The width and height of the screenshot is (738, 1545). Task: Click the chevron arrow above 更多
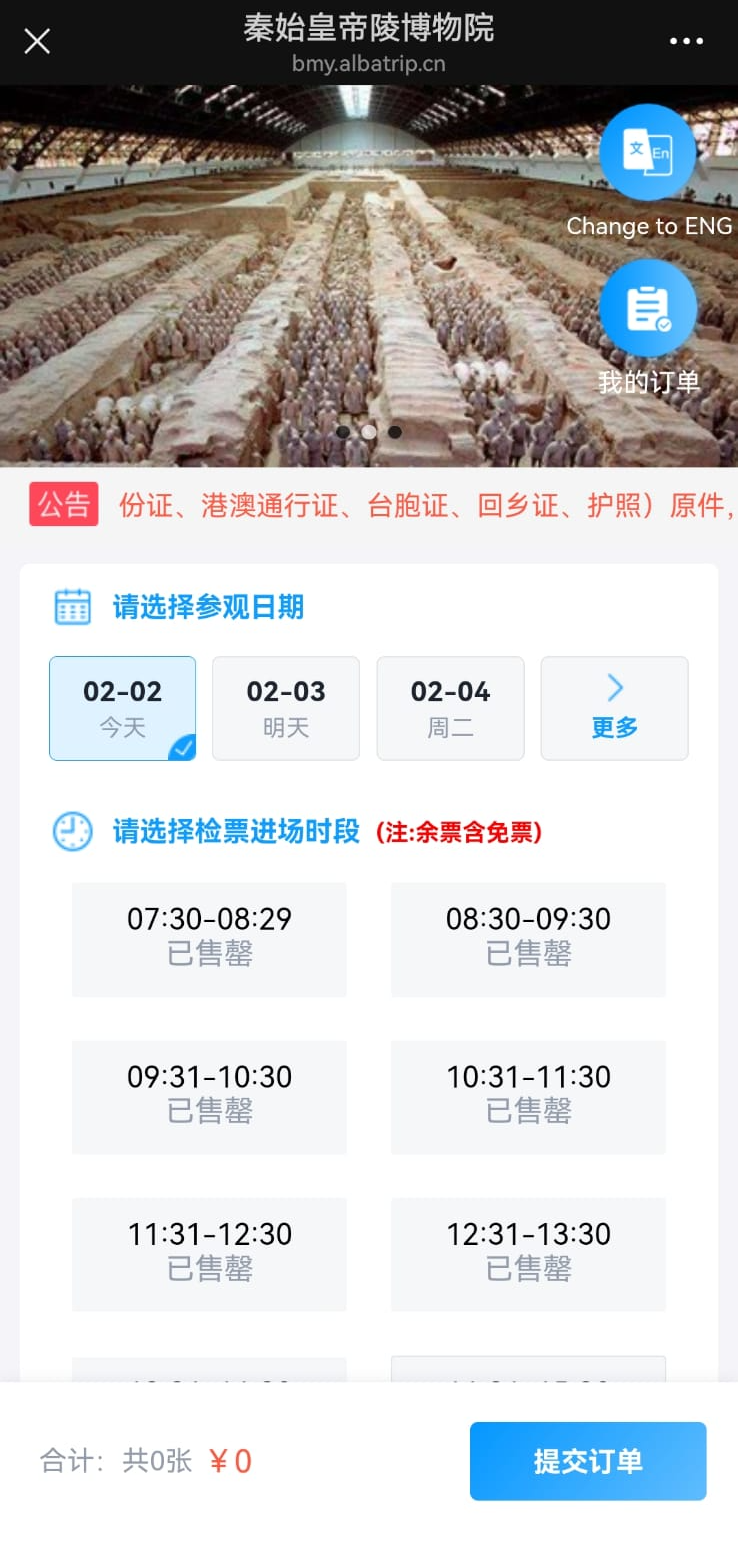coord(613,687)
